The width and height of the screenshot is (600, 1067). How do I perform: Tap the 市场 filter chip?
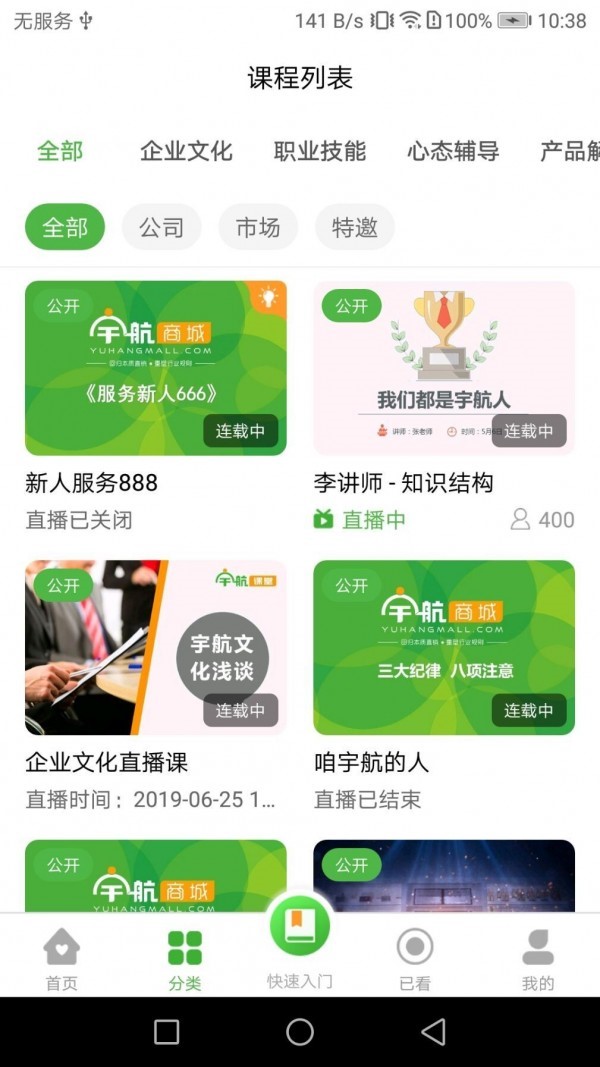pyautogui.click(x=258, y=228)
